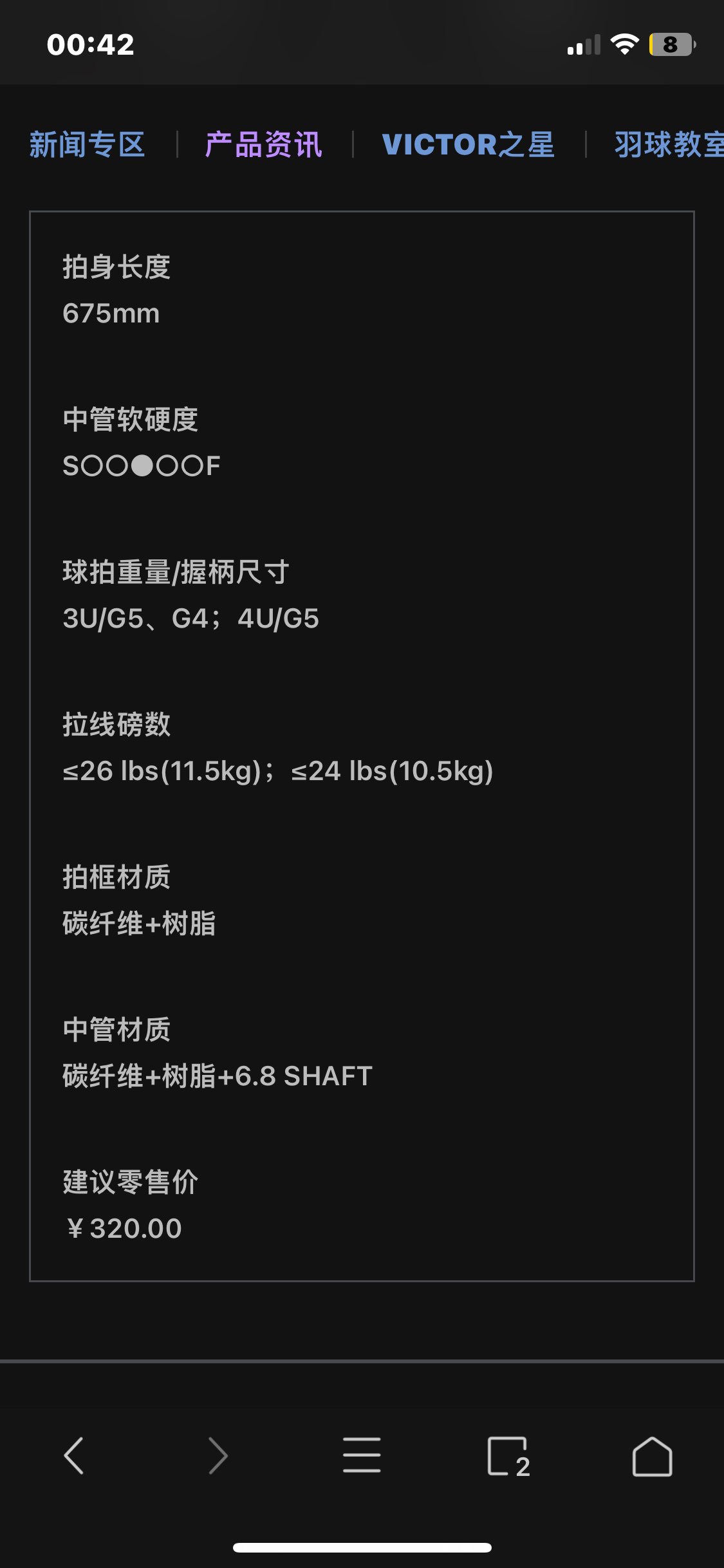Screen dimensions: 724x1568
Task: Open the tab switcher showing 2 tabs
Action: (508, 1456)
